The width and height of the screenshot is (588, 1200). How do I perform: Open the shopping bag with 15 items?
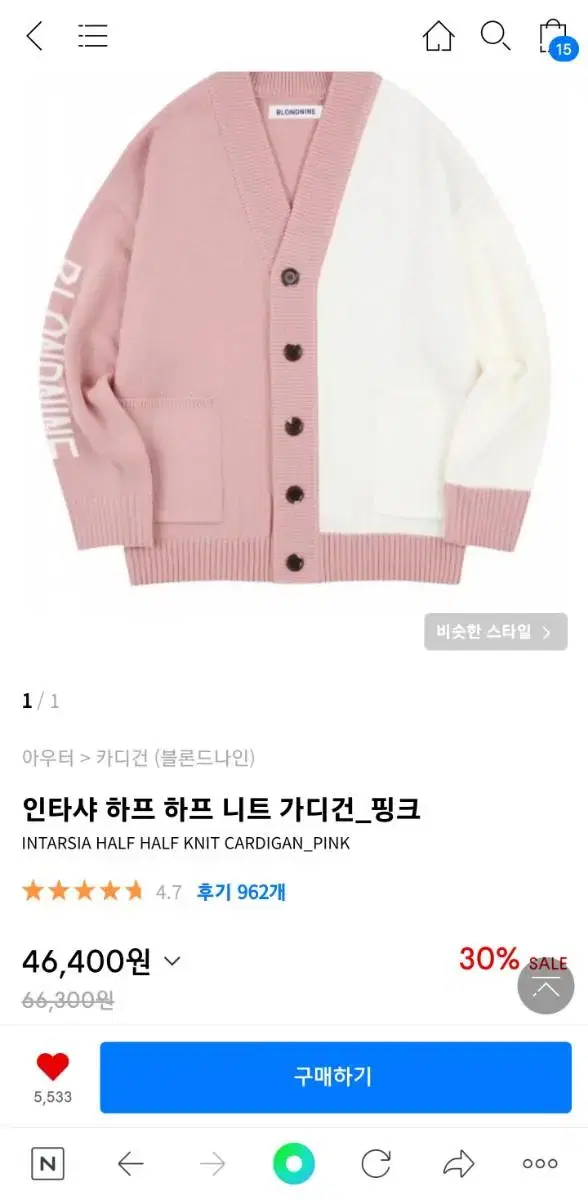point(554,36)
